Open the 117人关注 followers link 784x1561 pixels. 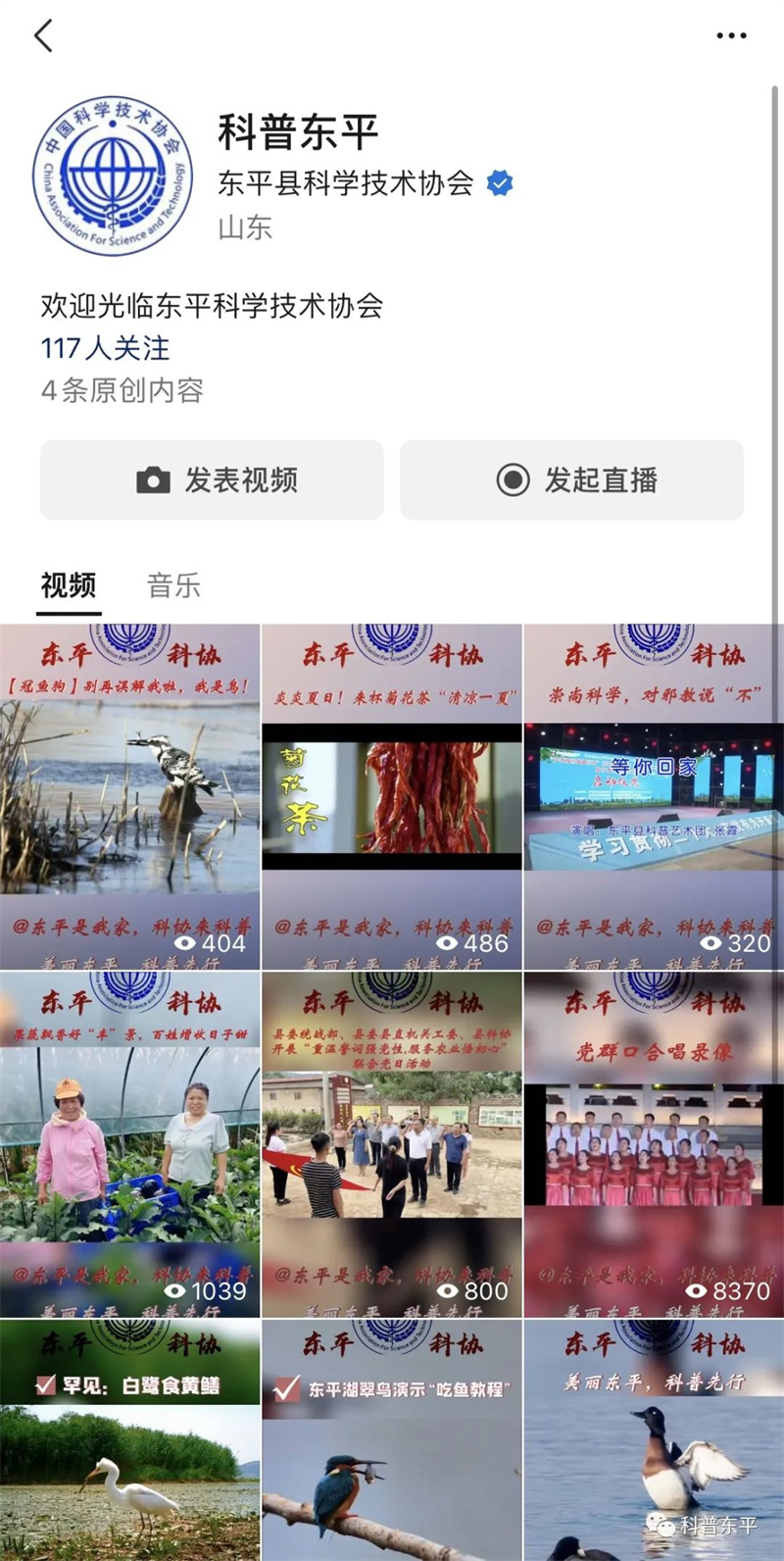coord(105,348)
